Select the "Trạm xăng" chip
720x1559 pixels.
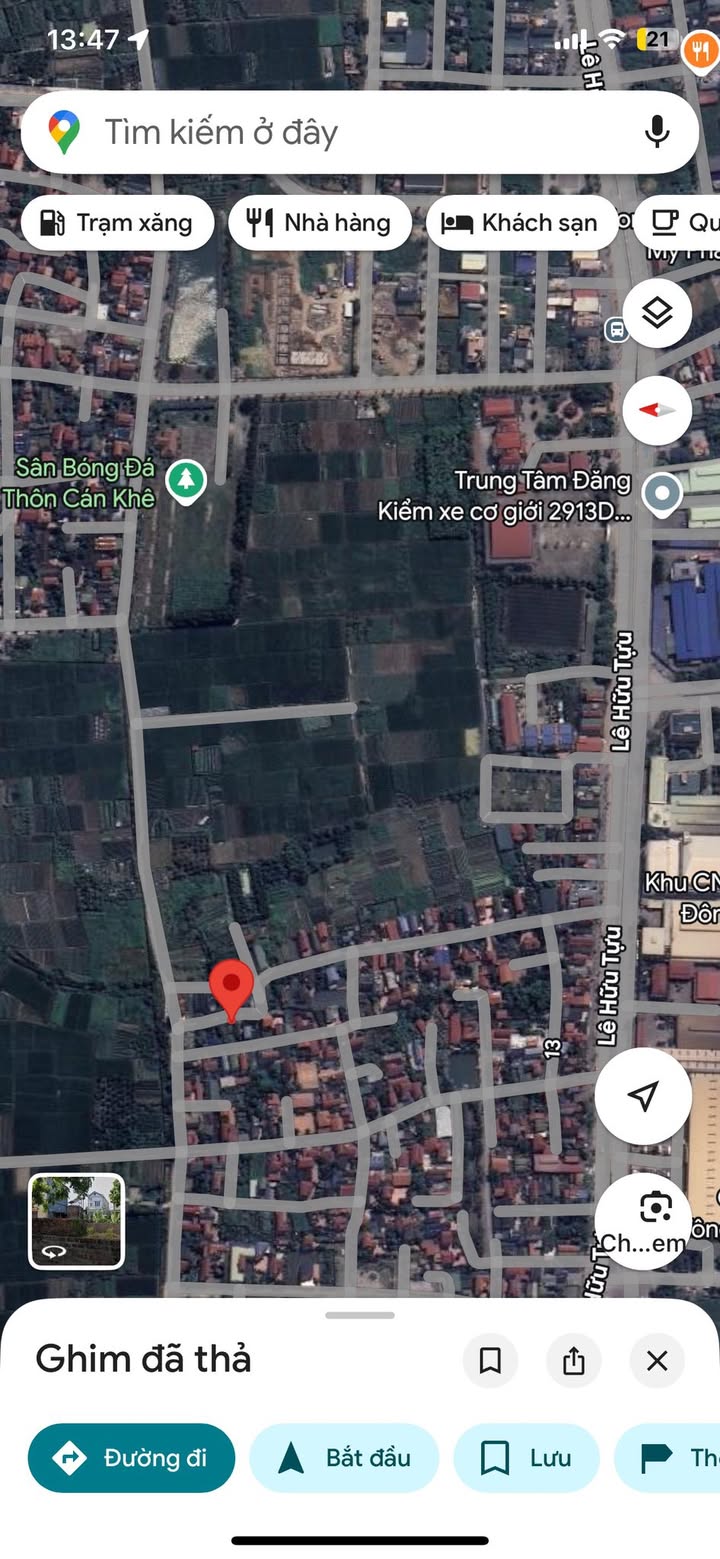117,222
